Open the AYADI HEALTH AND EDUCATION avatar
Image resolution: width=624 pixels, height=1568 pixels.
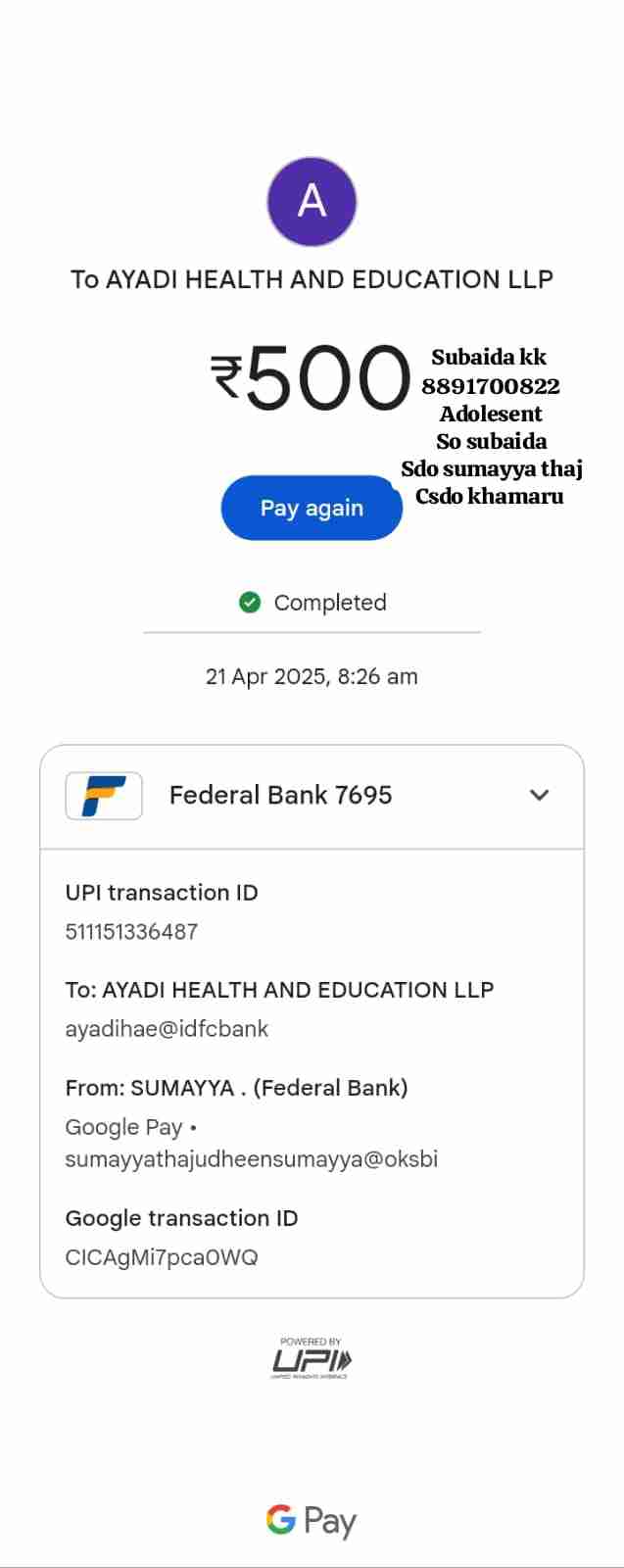pyautogui.click(x=312, y=201)
